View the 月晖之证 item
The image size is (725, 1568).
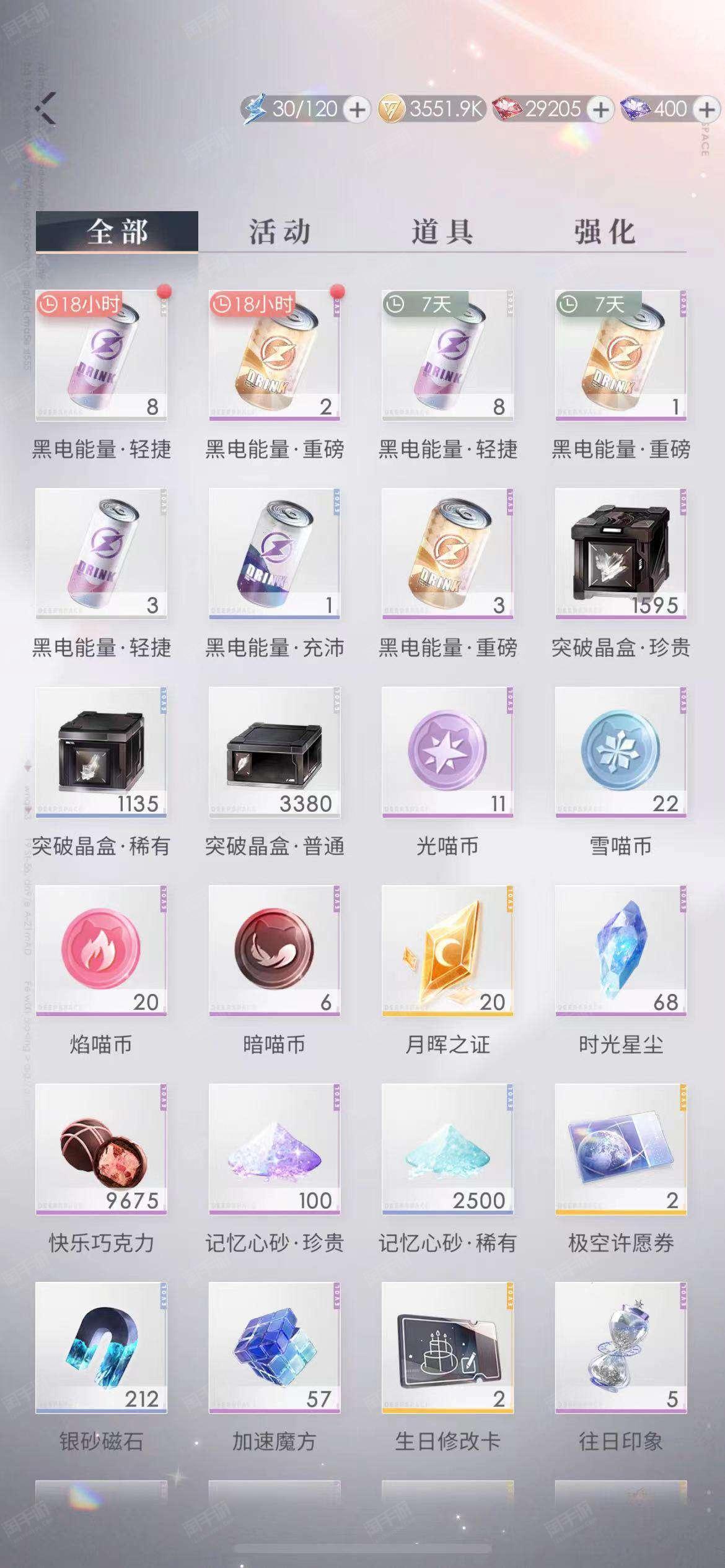click(447, 951)
